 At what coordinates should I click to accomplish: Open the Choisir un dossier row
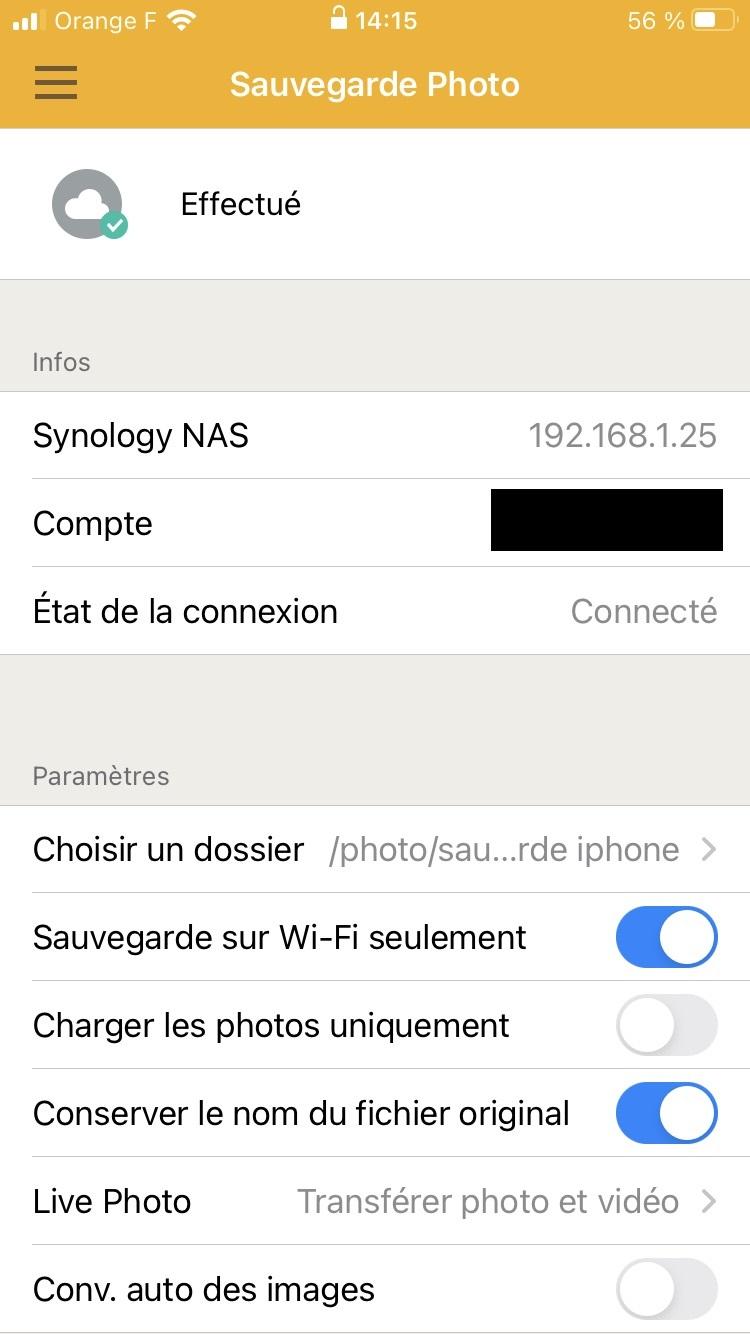coord(375,850)
